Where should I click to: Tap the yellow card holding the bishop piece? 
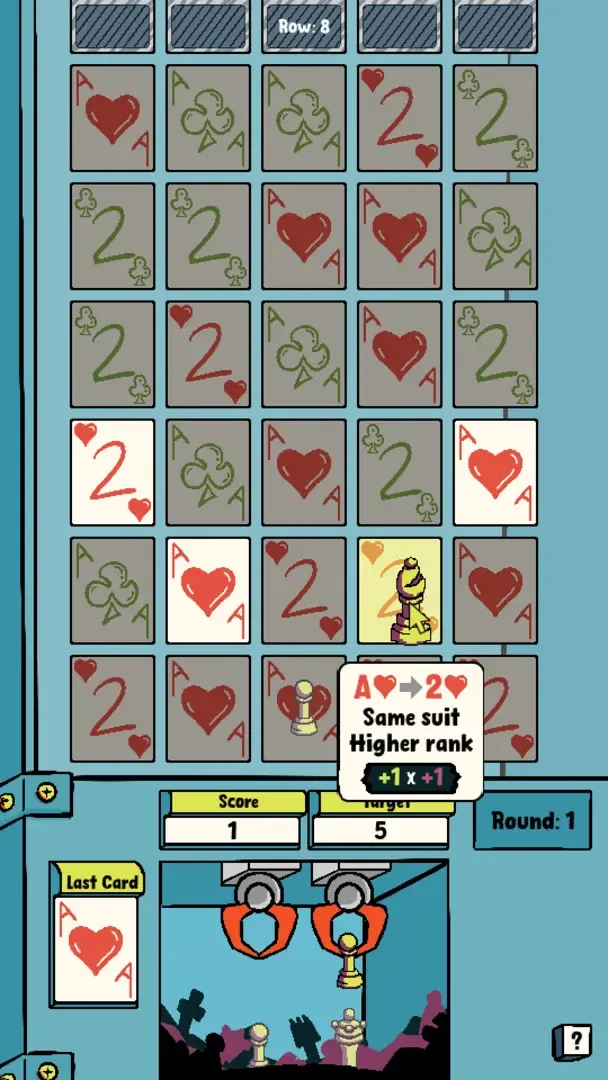point(400,590)
